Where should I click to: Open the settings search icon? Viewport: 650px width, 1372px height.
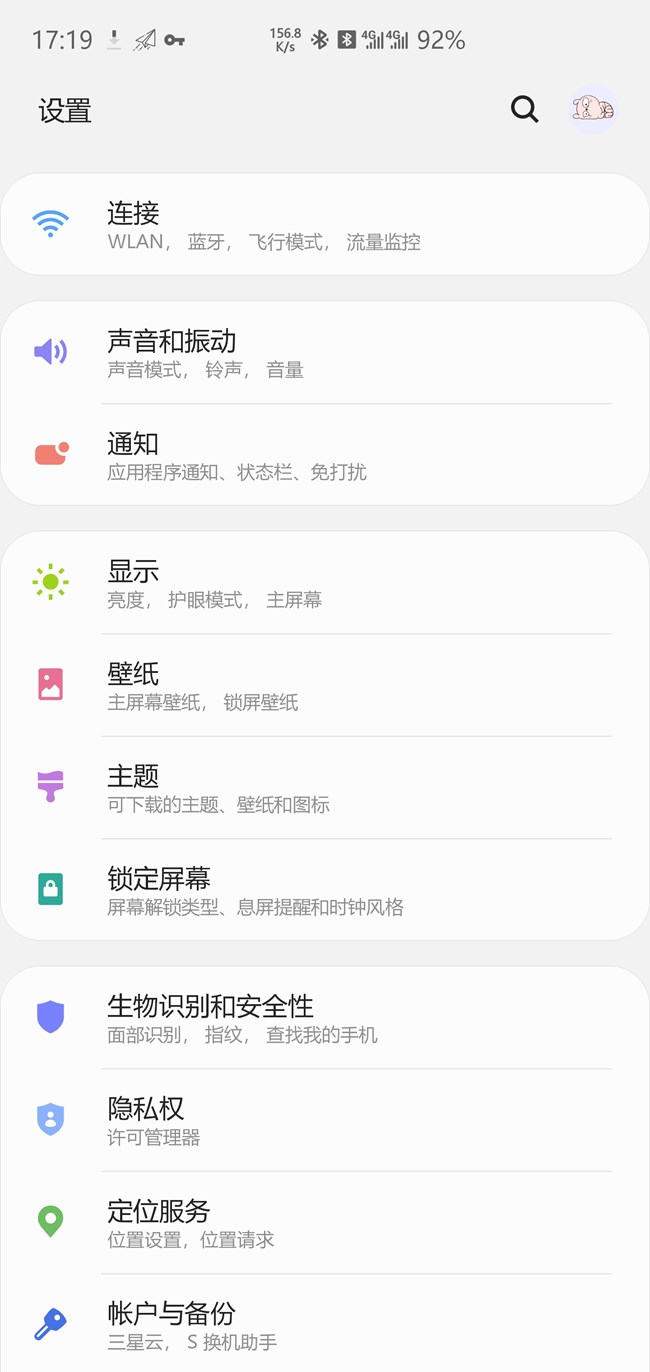coord(524,109)
